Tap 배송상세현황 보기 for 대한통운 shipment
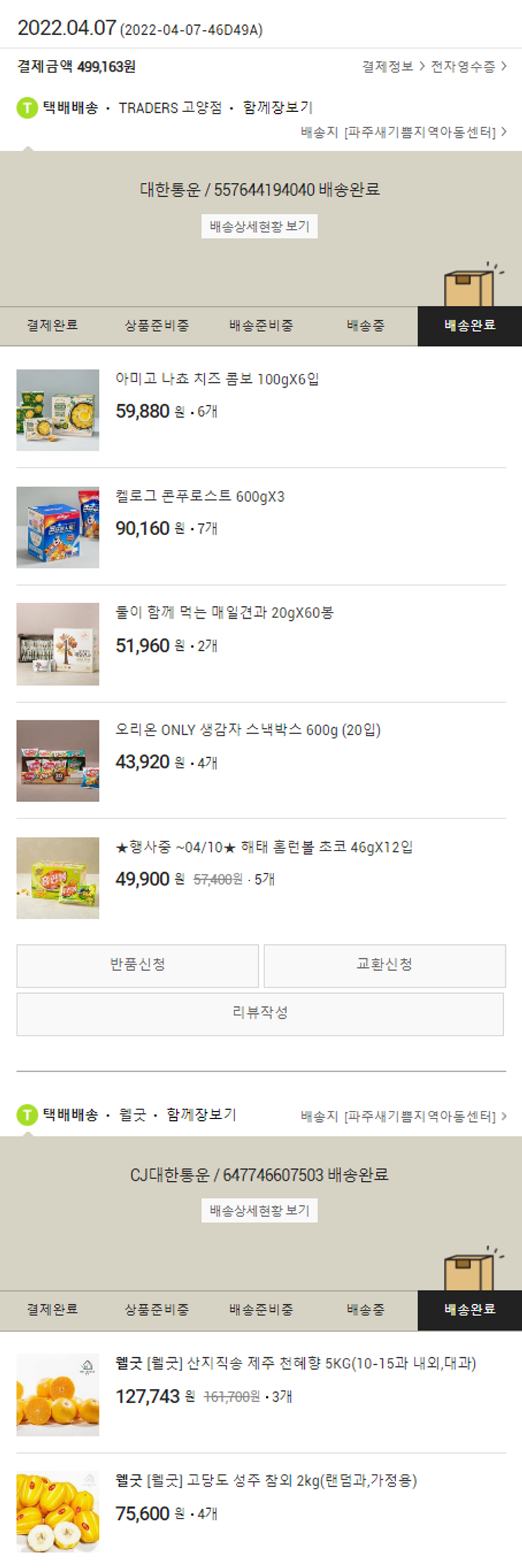Image resolution: width=522 pixels, height=1568 pixels. [x=260, y=226]
